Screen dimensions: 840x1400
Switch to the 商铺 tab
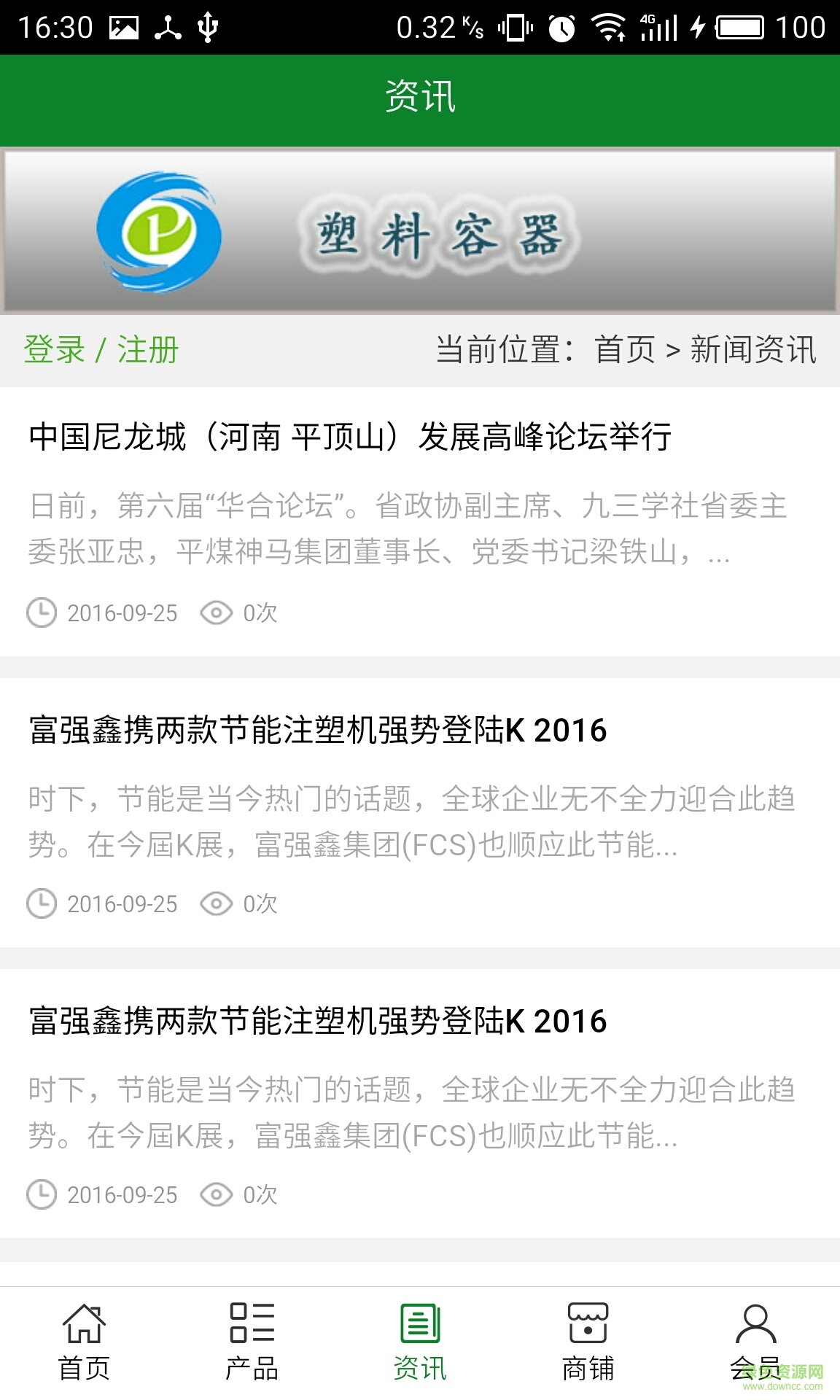click(588, 1342)
